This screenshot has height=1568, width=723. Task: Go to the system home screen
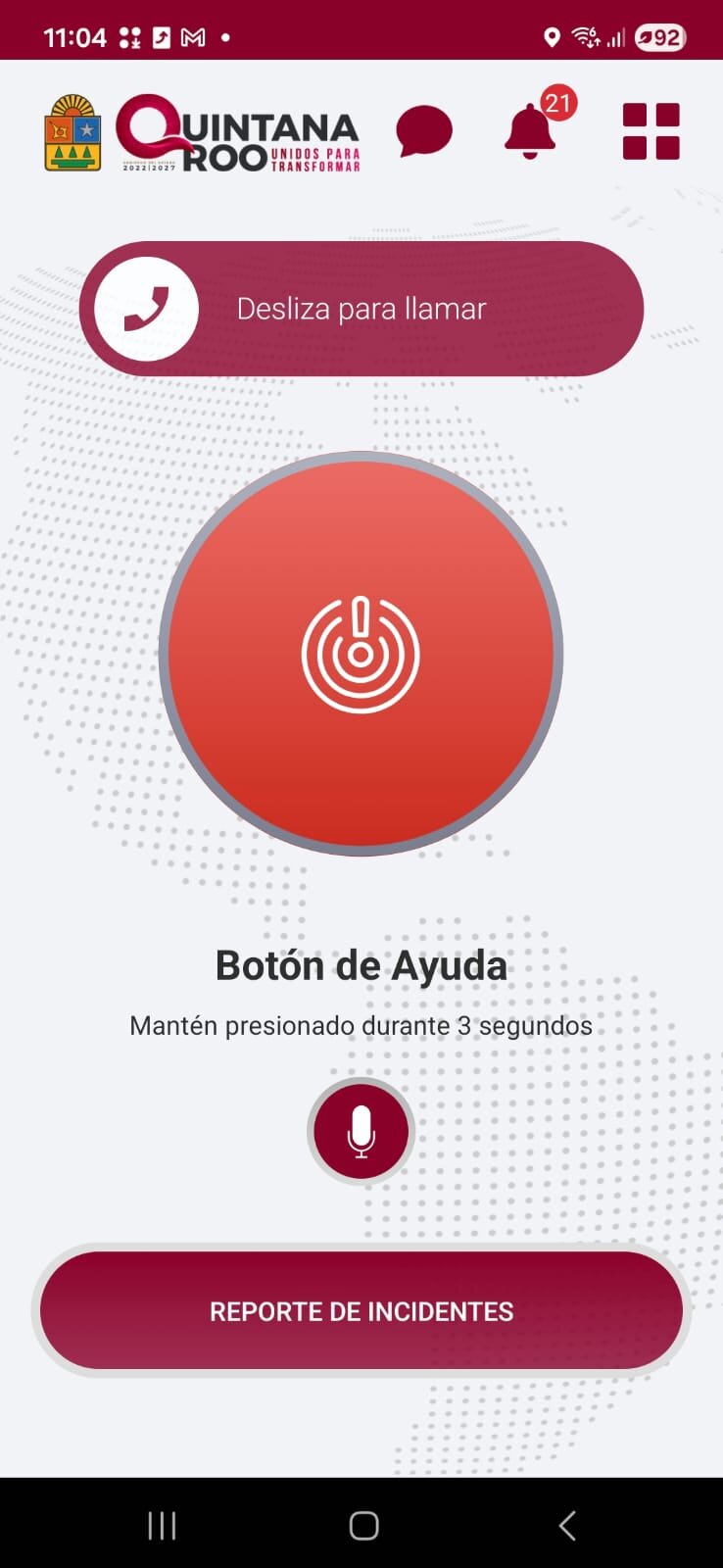(363, 1525)
